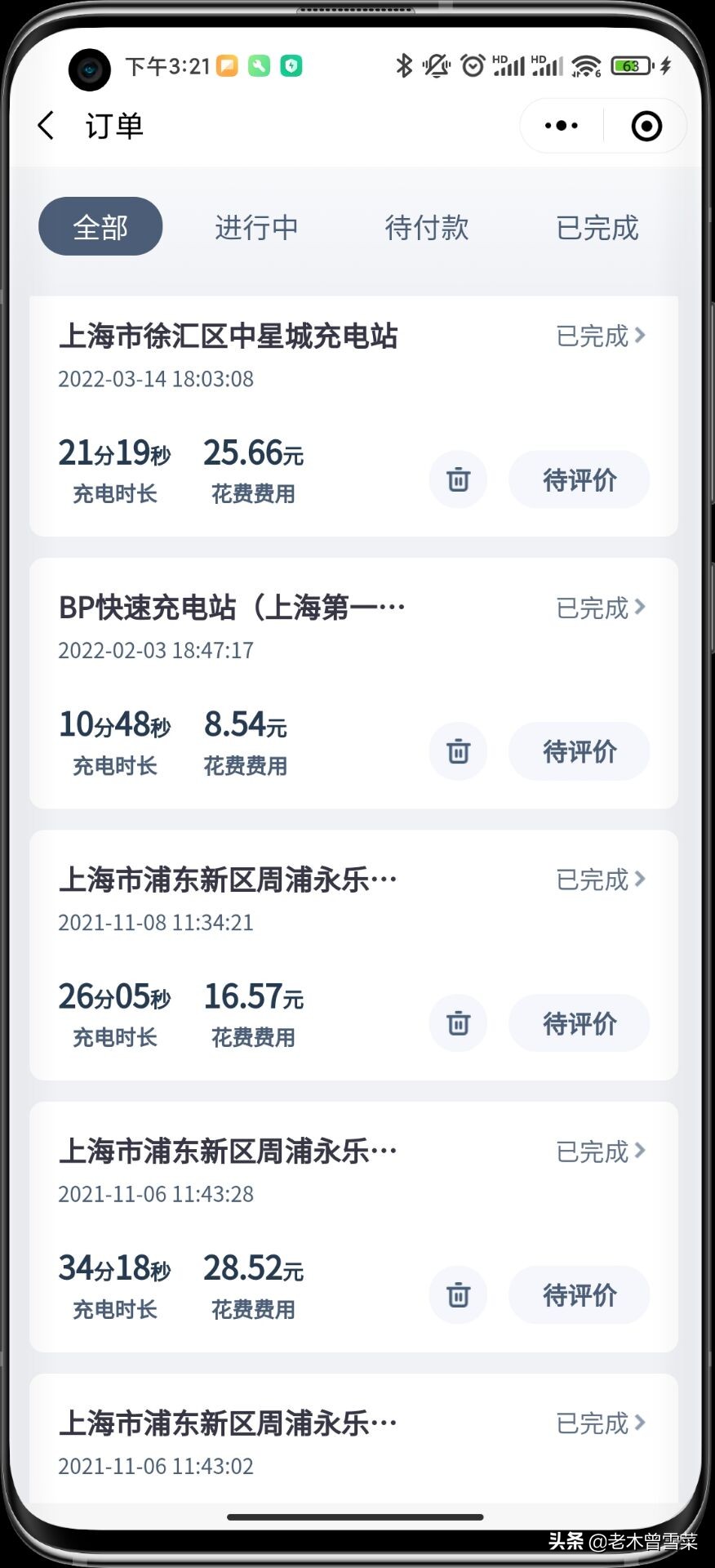The width and height of the screenshot is (715, 1568).
Task: Open the 已完成 orders tab
Action: tap(597, 227)
